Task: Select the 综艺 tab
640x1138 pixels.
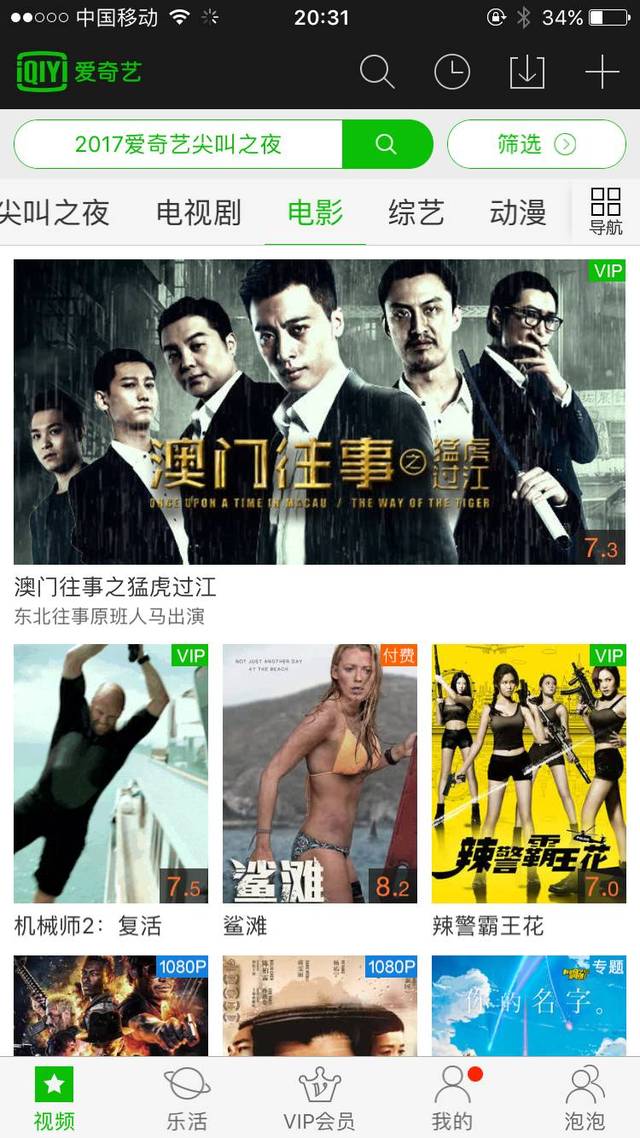Action: (x=416, y=212)
